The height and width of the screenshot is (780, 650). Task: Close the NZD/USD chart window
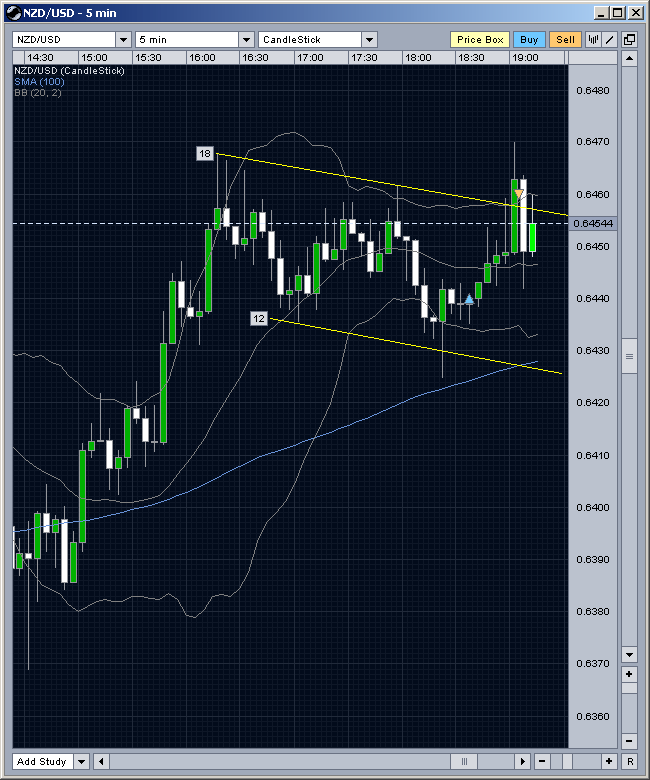[x=635, y=13]
